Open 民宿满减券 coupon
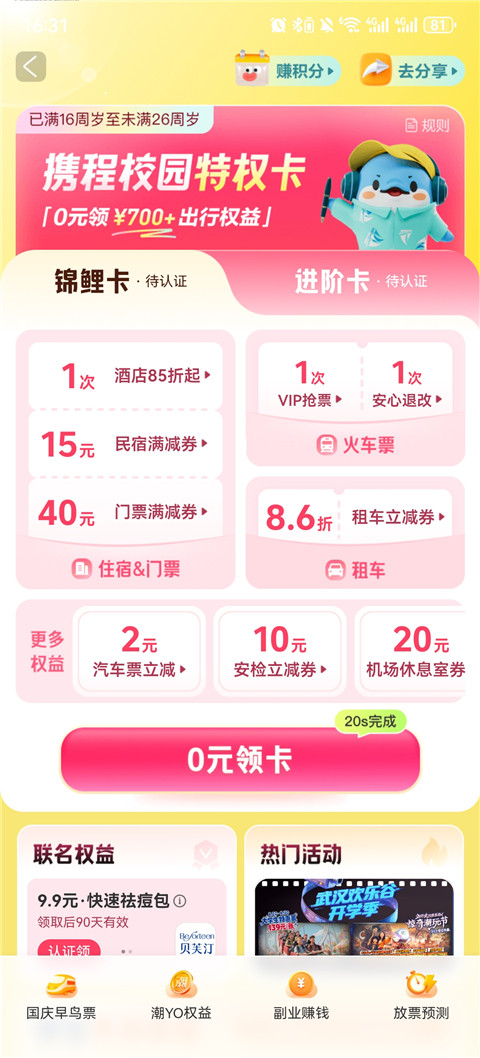Image resolution: width=480 pixels, height=1058 pixels. click(x=126, y=444)
